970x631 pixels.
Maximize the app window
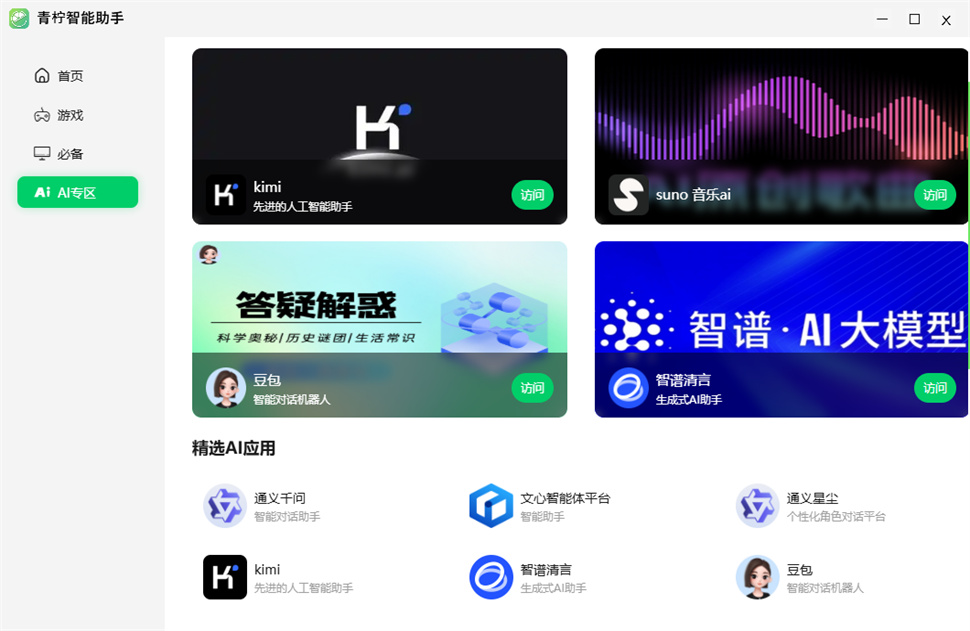914,19
